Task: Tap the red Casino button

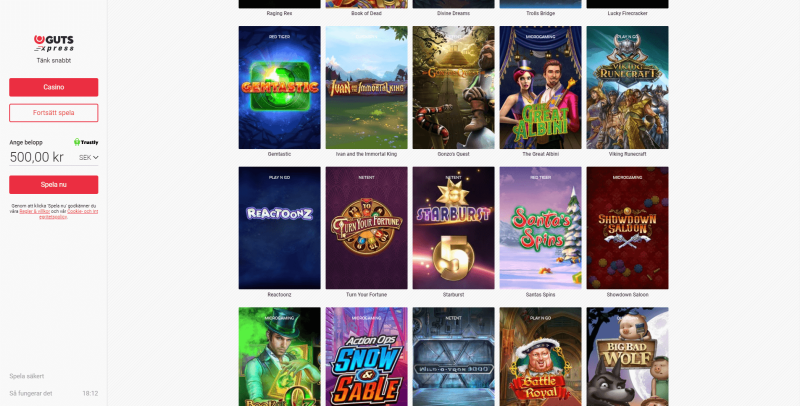Action: 53,87
